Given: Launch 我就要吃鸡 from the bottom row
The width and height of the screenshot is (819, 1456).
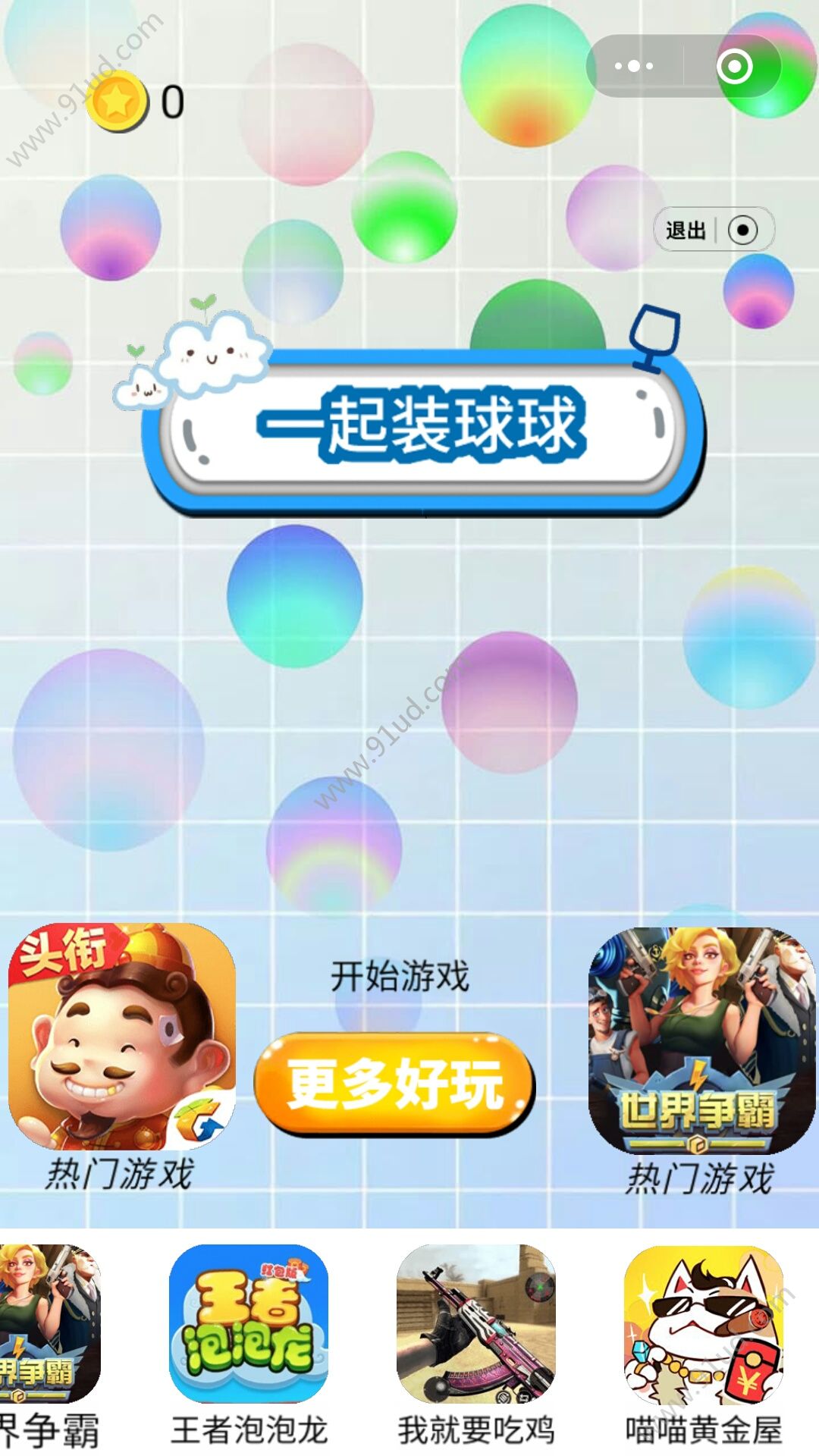Looking at the screenshot, I should coord(476,1324).
